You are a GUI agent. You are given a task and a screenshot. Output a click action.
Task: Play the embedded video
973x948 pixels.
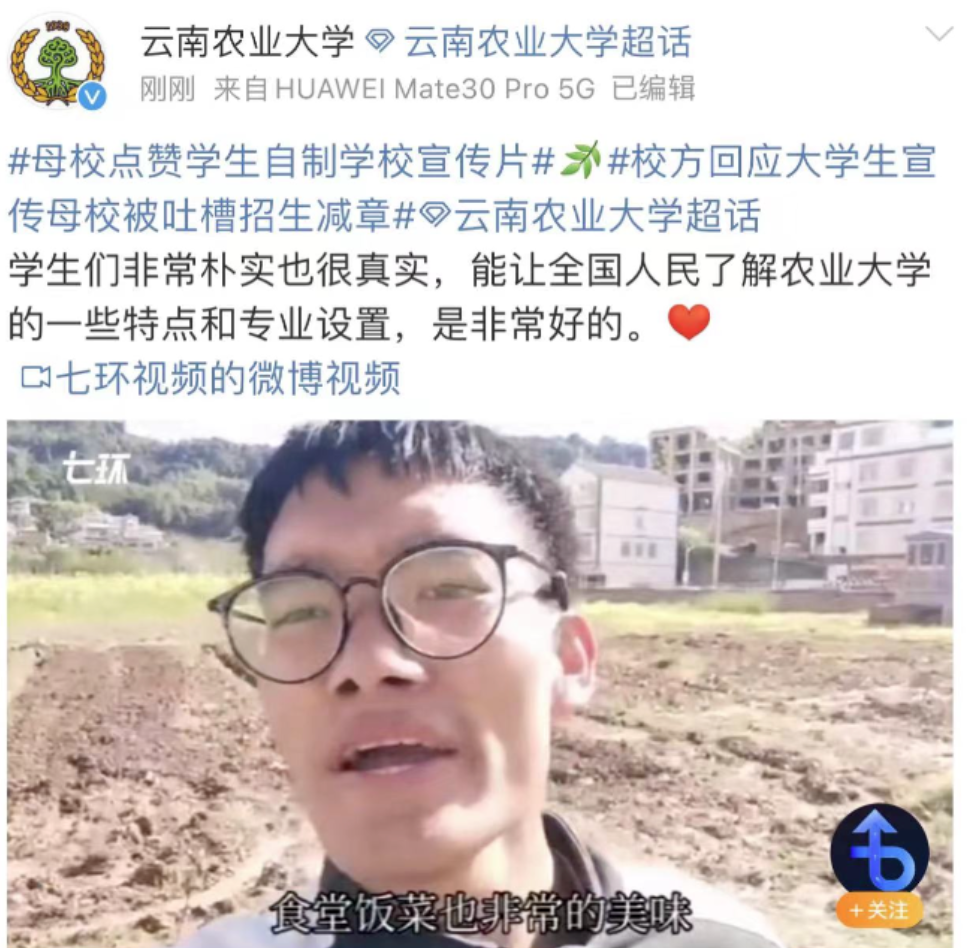[480, 680]
